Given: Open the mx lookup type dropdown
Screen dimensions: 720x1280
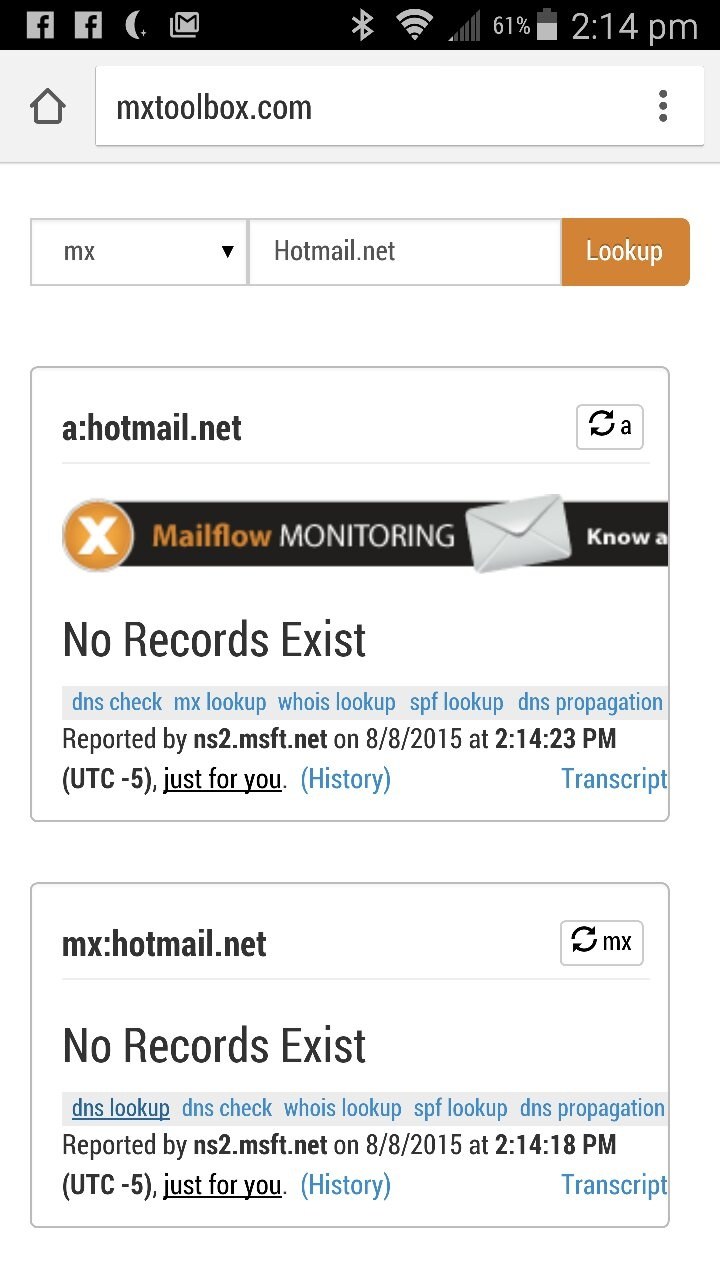Looking at the screenshot, I should 139,252.
